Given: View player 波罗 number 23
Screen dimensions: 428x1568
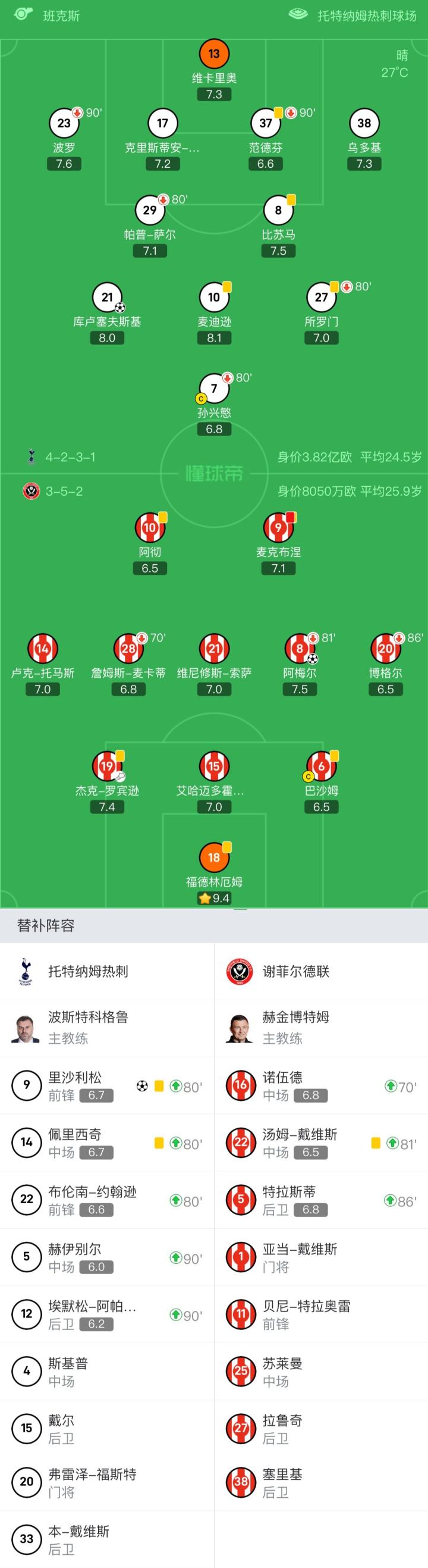Looking at the screenshot, I should pyautogui.click(x=64, y=124).
